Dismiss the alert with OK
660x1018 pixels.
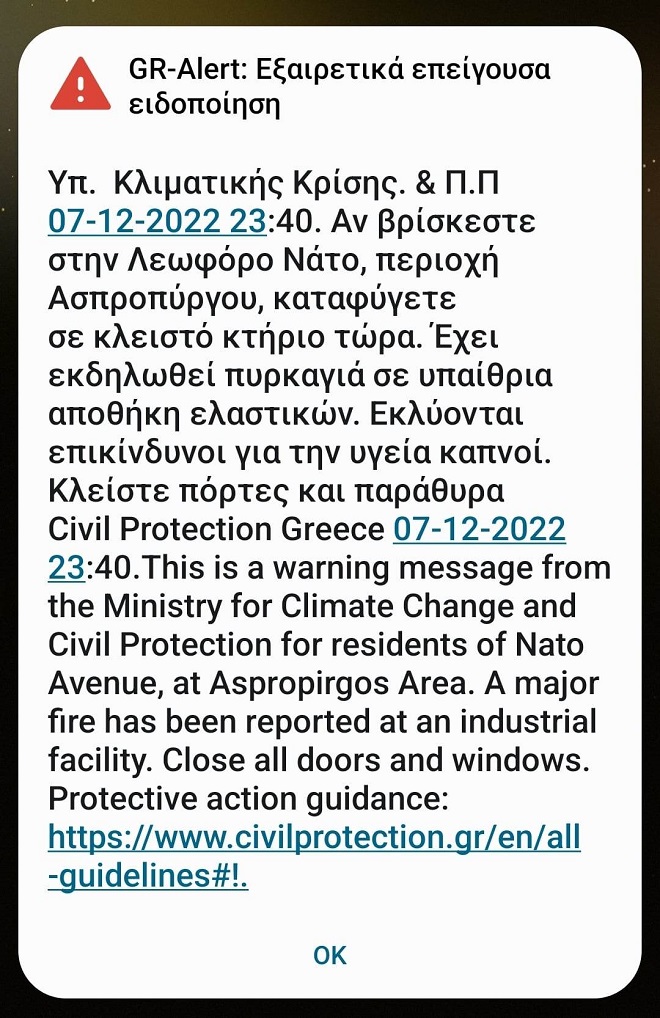(329, 955)
